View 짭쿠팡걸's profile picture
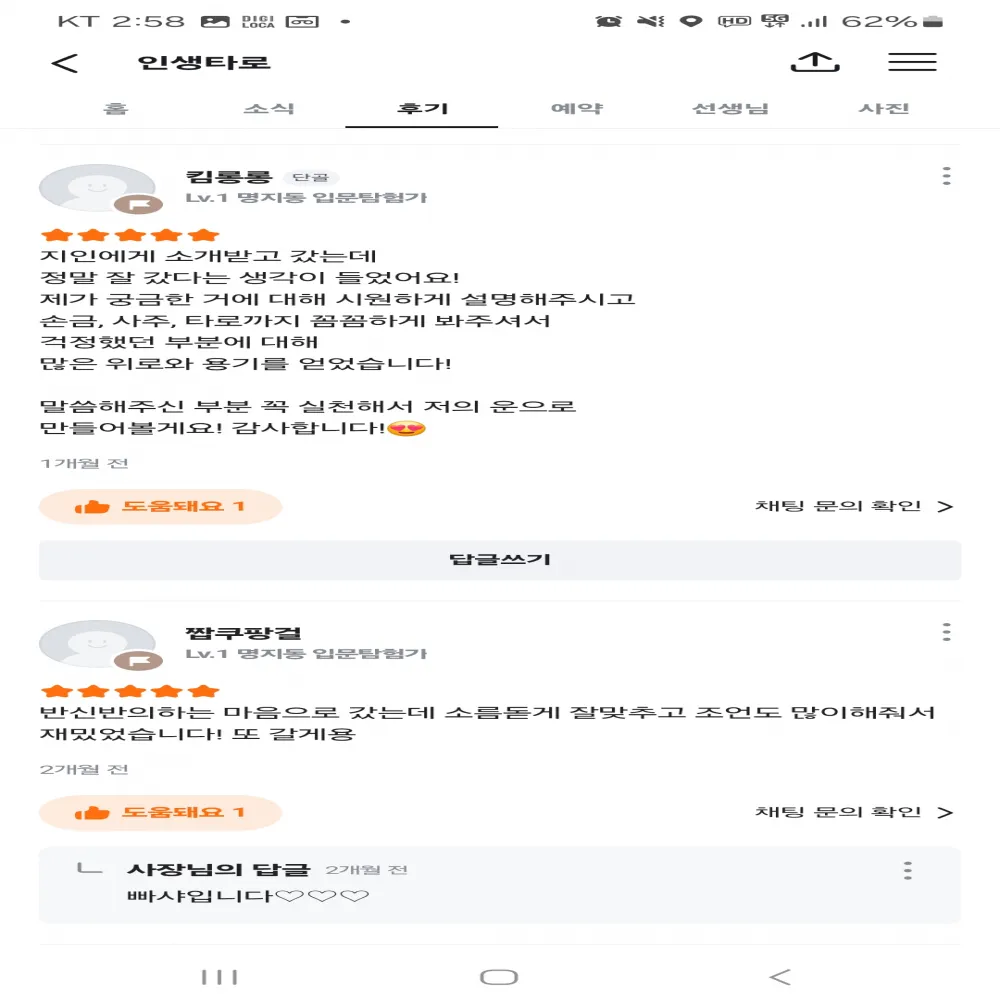This screenshot has width=1000, height=1000. tap(97, 644)
